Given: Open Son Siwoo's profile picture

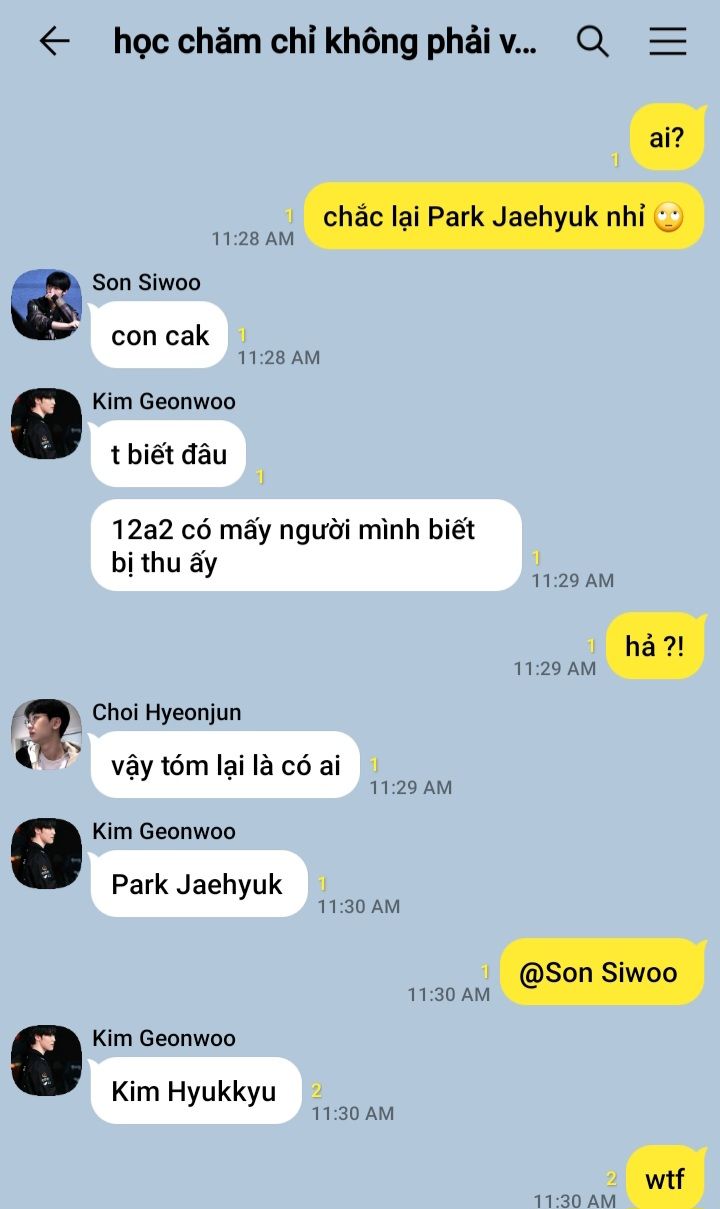Looking at the screenshot, I should coord(46,304).
